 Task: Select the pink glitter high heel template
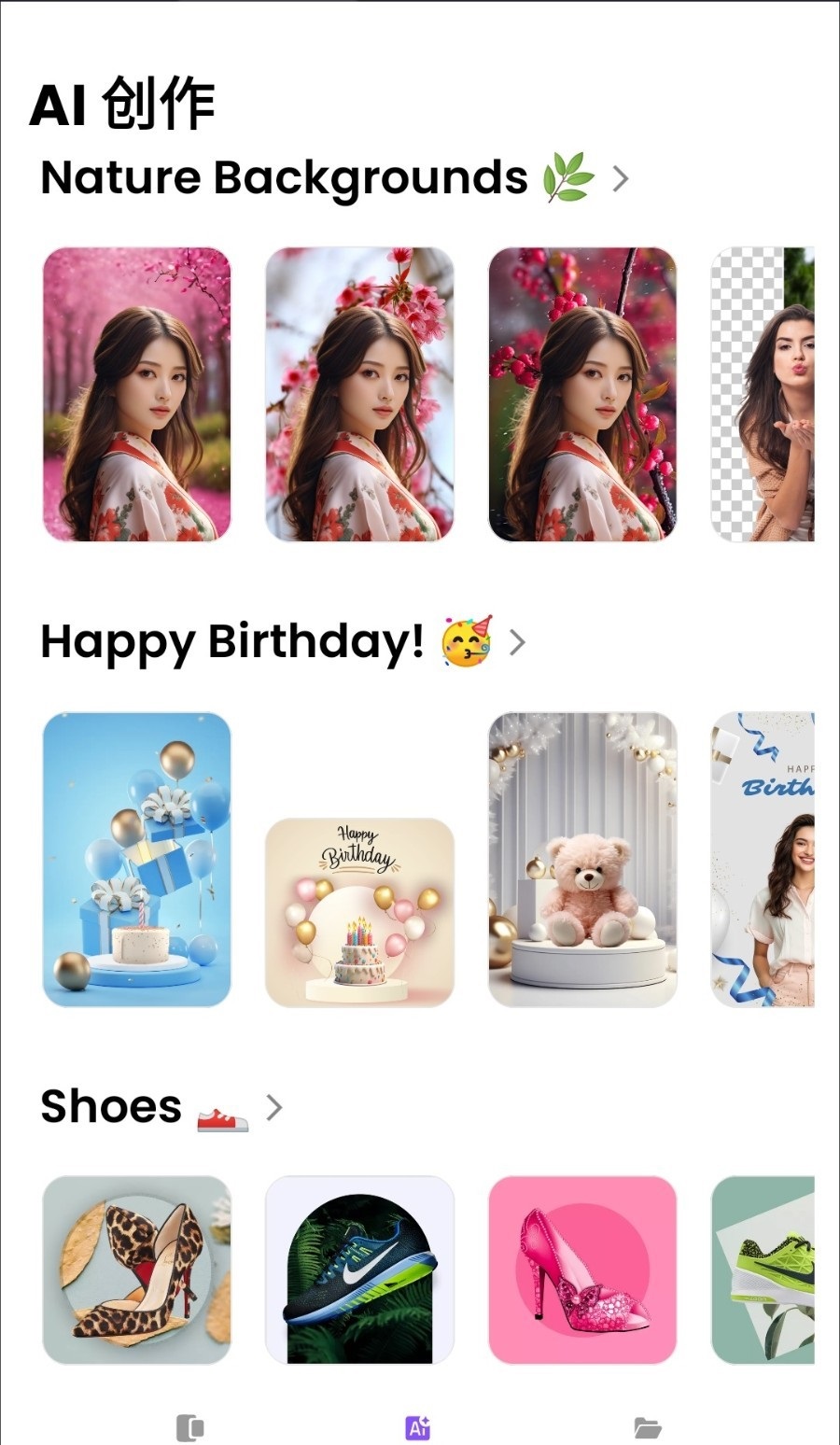pyautogui.click(x=582, y=1270)
